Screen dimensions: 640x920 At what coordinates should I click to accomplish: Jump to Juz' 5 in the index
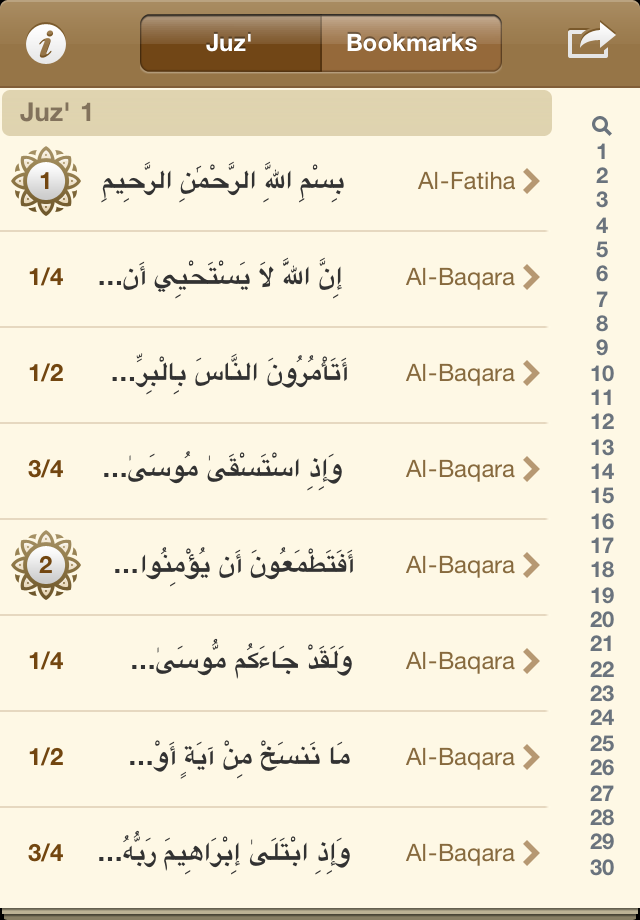tap(601, 250)
